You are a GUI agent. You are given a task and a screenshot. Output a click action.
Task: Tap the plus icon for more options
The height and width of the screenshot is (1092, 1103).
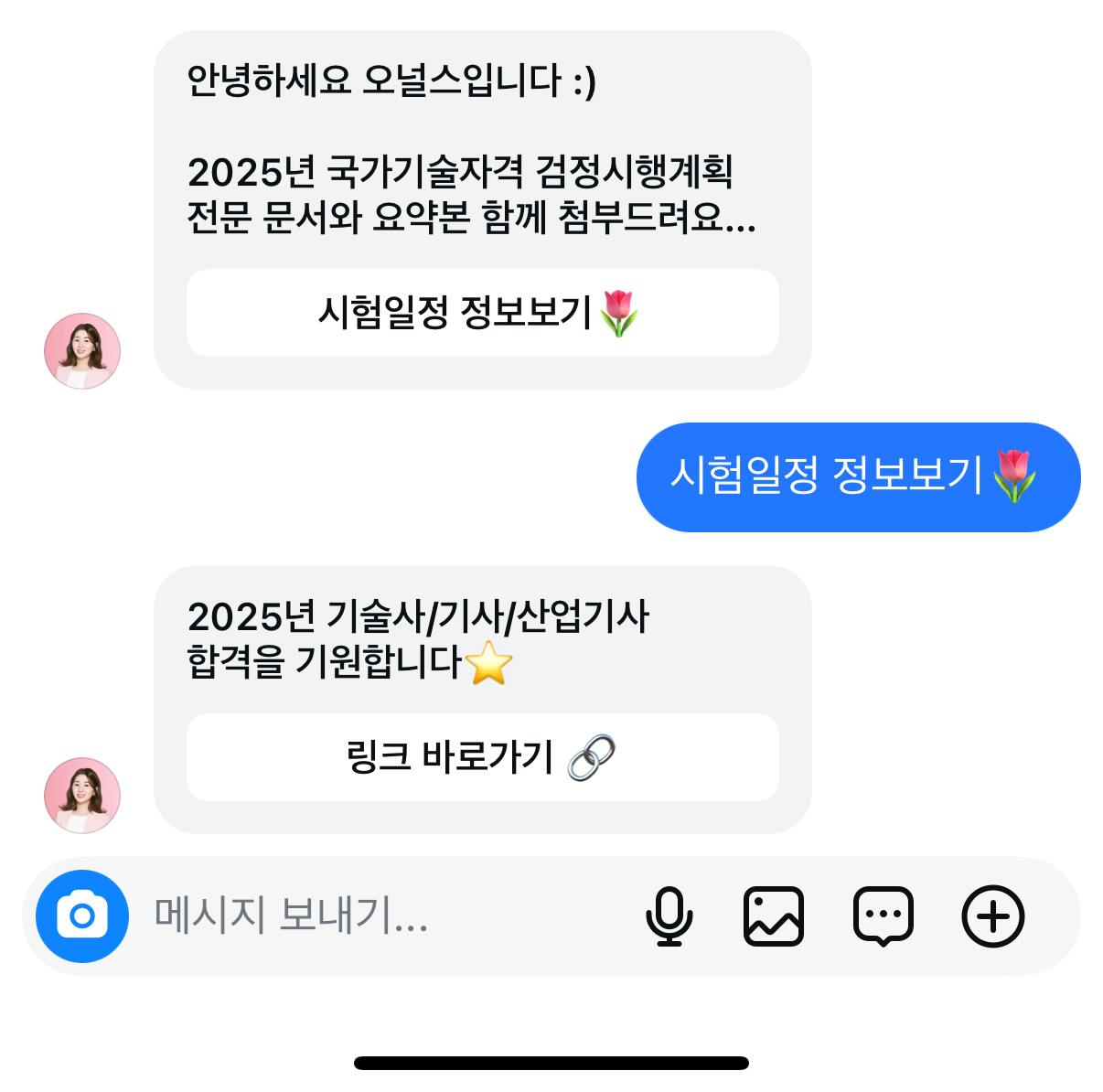pyautogui.click(x=992, y=915)
